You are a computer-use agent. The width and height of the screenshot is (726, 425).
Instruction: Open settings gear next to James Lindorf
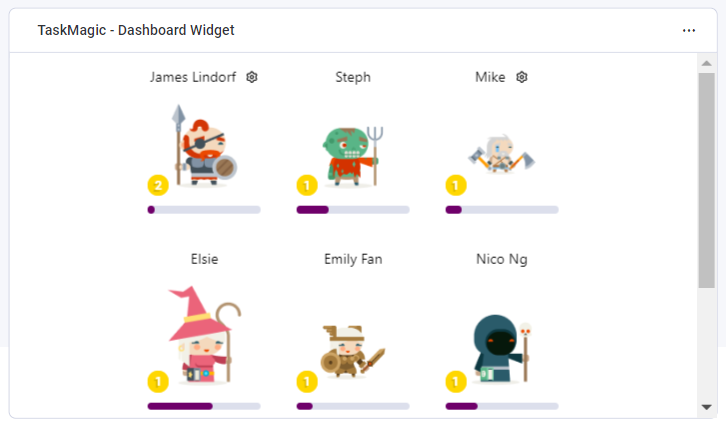[x=252, y=77]
